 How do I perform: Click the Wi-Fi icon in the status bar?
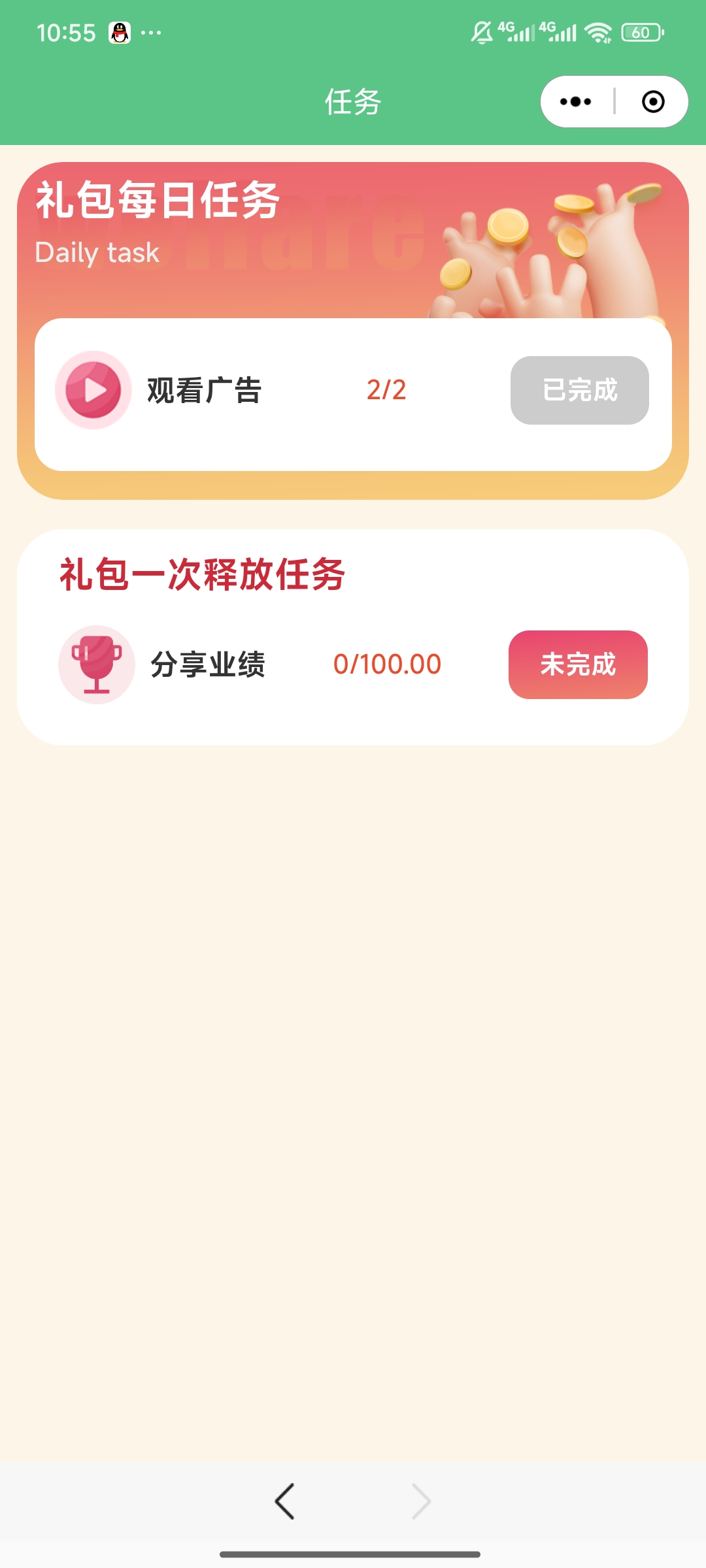click(597, 31)
